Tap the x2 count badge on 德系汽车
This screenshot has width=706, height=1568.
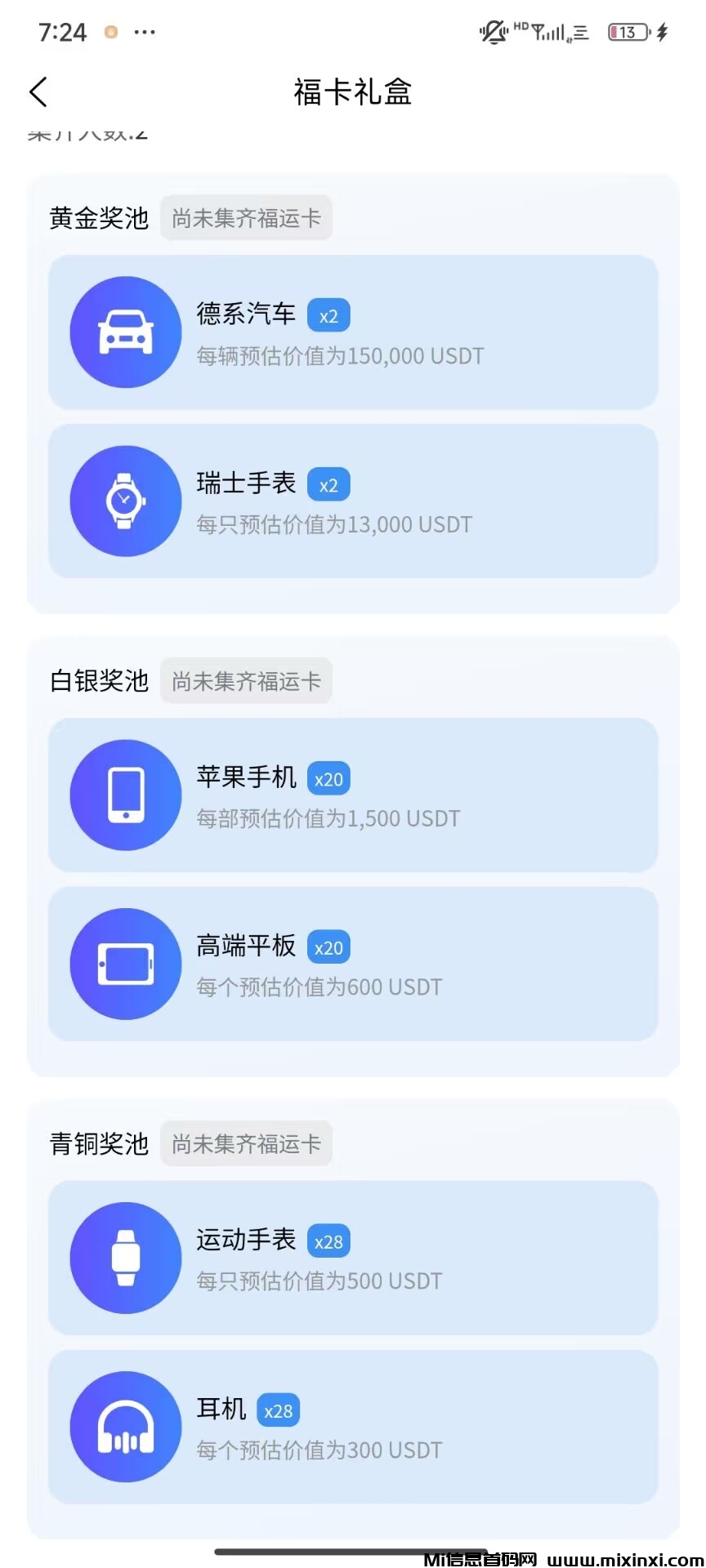(x=328, y=315)
